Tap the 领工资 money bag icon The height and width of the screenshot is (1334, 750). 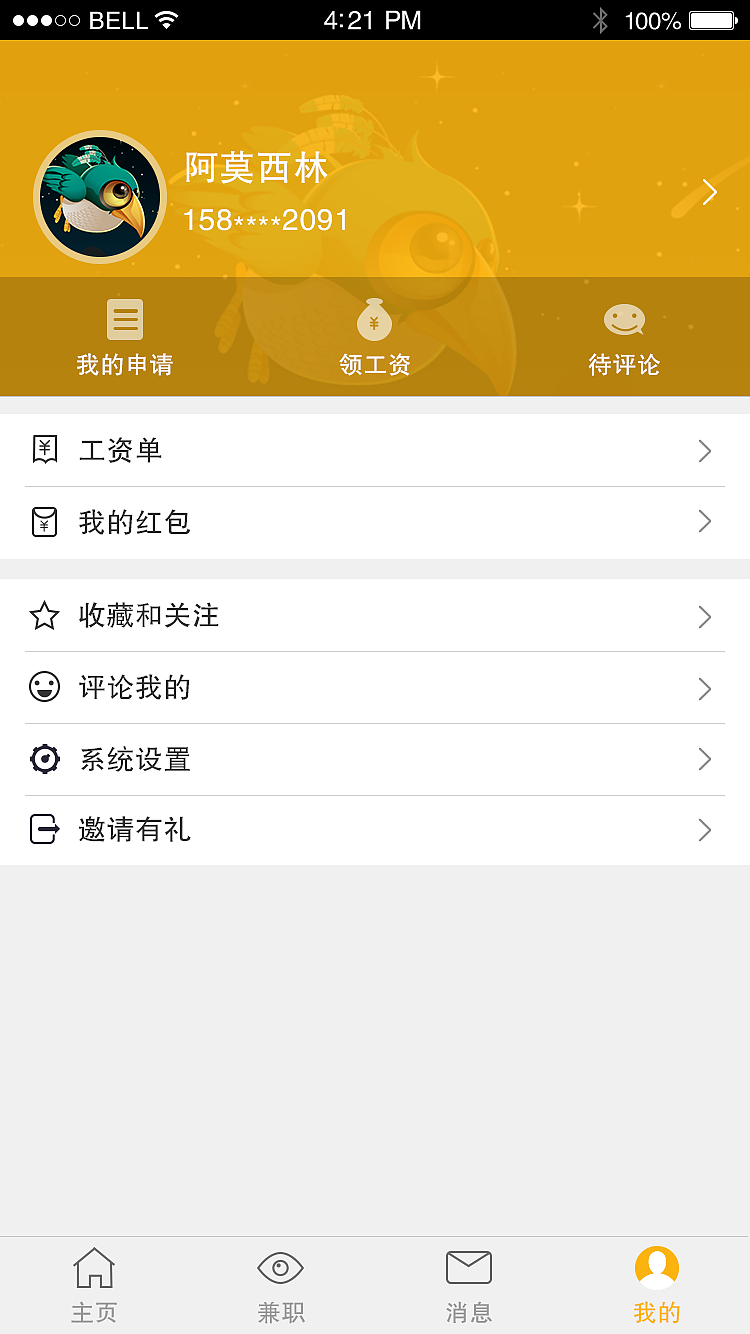375,318
